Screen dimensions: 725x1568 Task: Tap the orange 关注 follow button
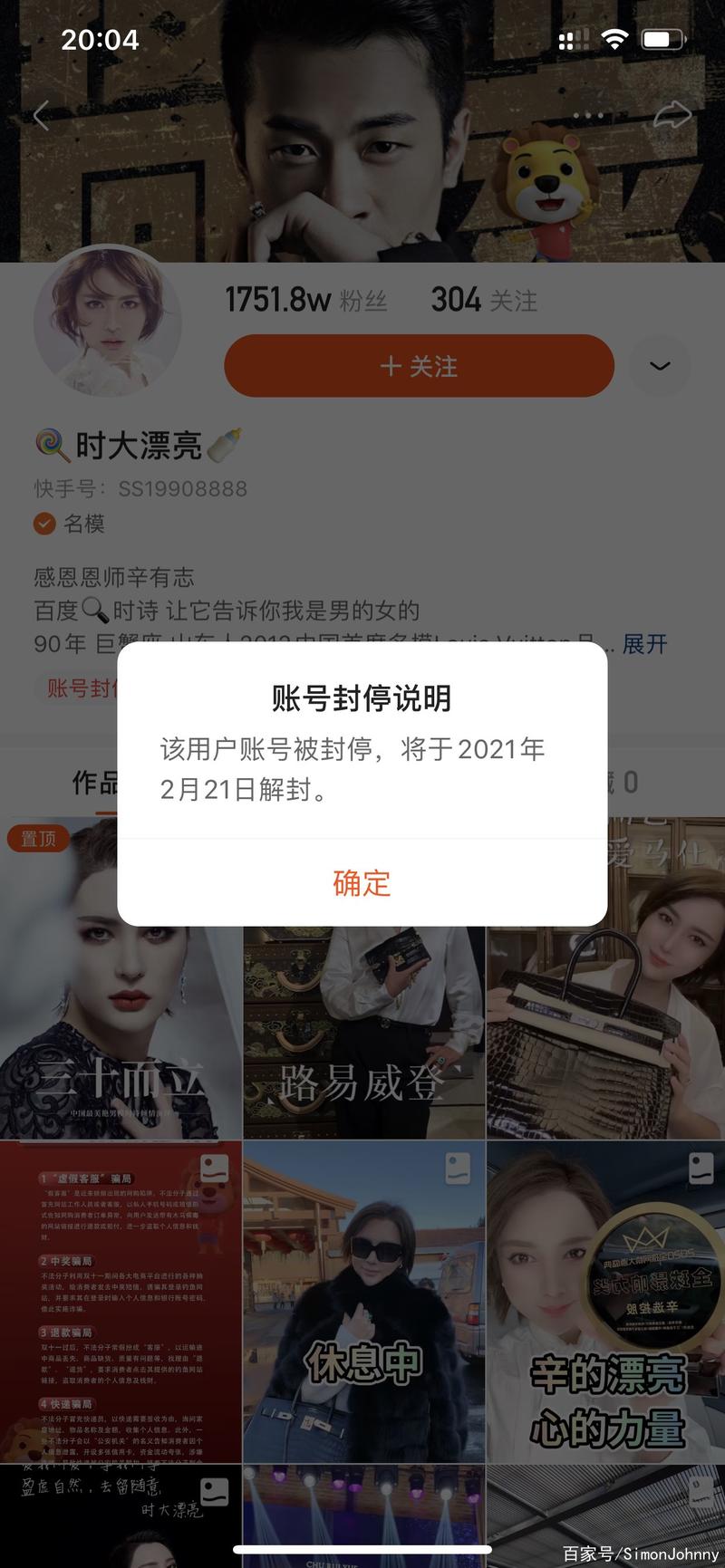click(420, 366)
